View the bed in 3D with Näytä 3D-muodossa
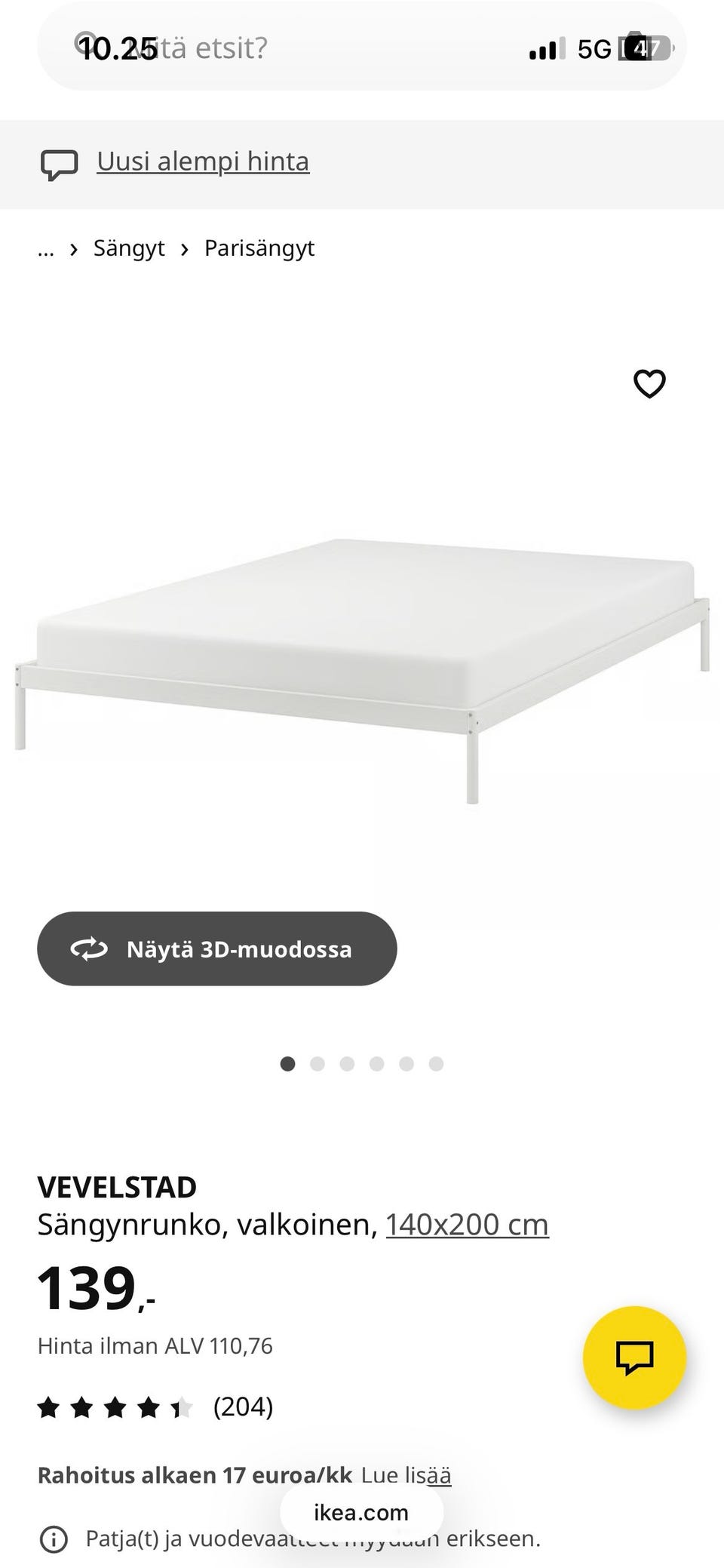The width and height of the screenshot is (724, 1568). coord(217,948)
